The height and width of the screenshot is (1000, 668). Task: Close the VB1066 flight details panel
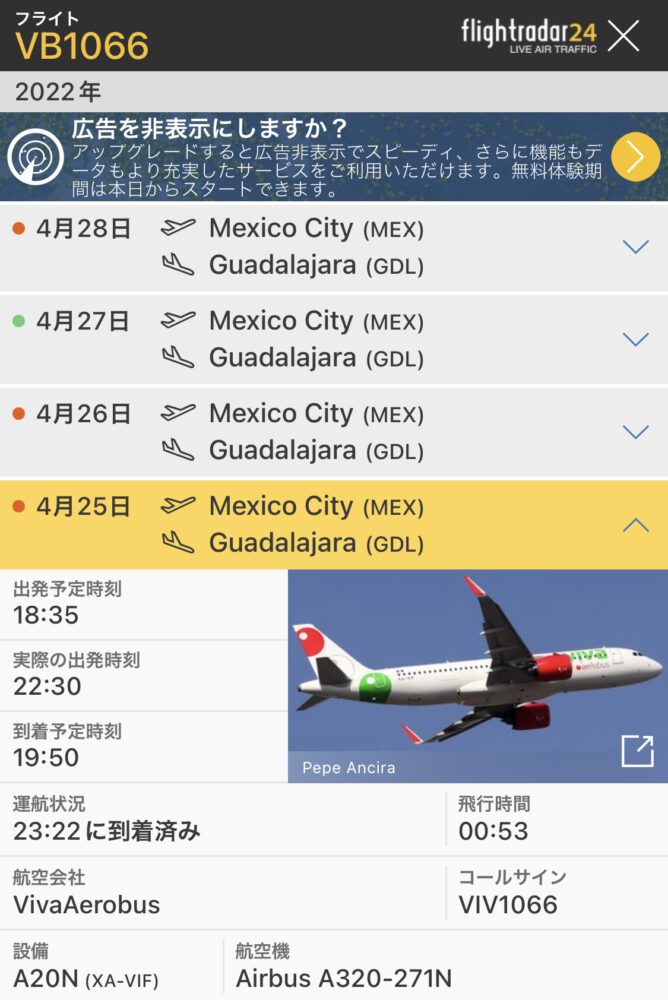coord(623,36)
